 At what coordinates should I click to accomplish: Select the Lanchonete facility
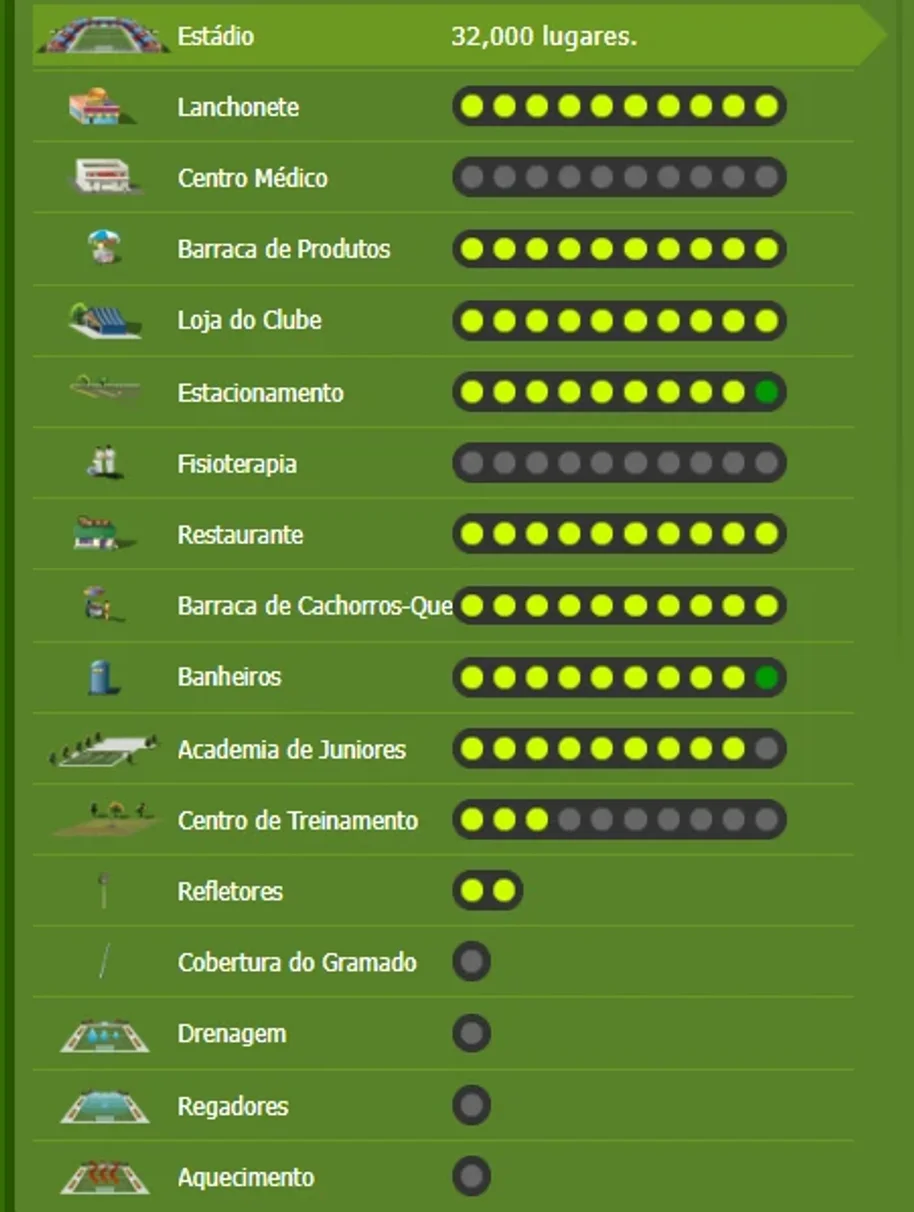[x=443, y=107]
